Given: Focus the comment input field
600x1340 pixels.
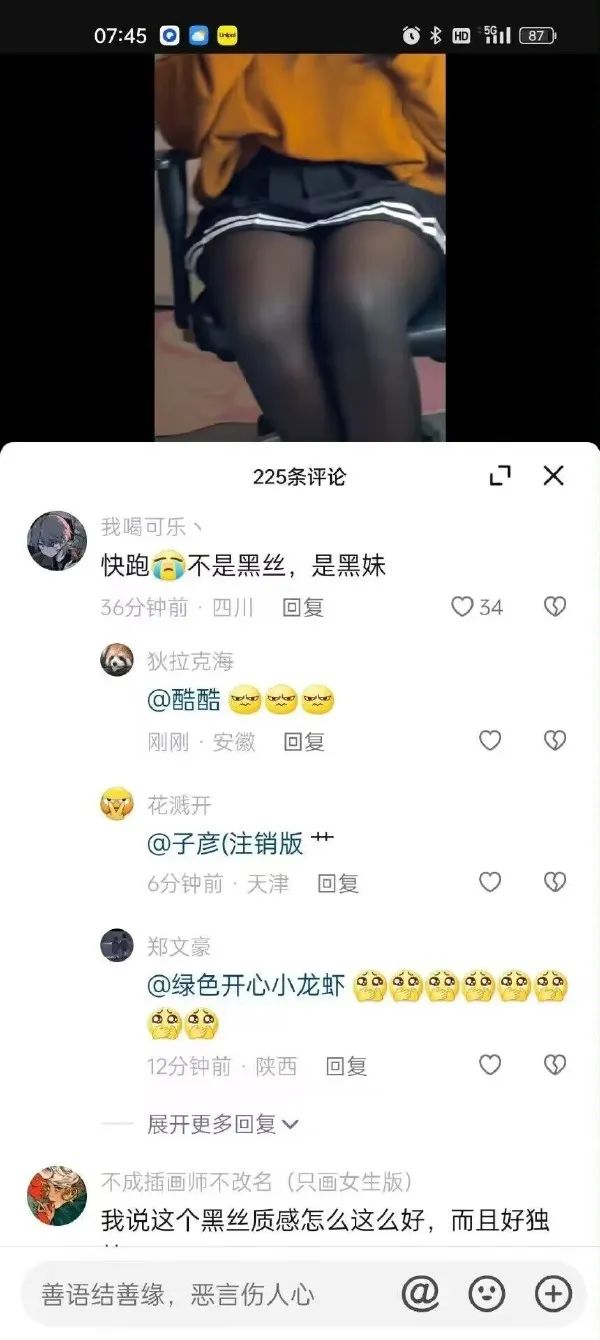Looking at the screenshot, I should 200,1294.
